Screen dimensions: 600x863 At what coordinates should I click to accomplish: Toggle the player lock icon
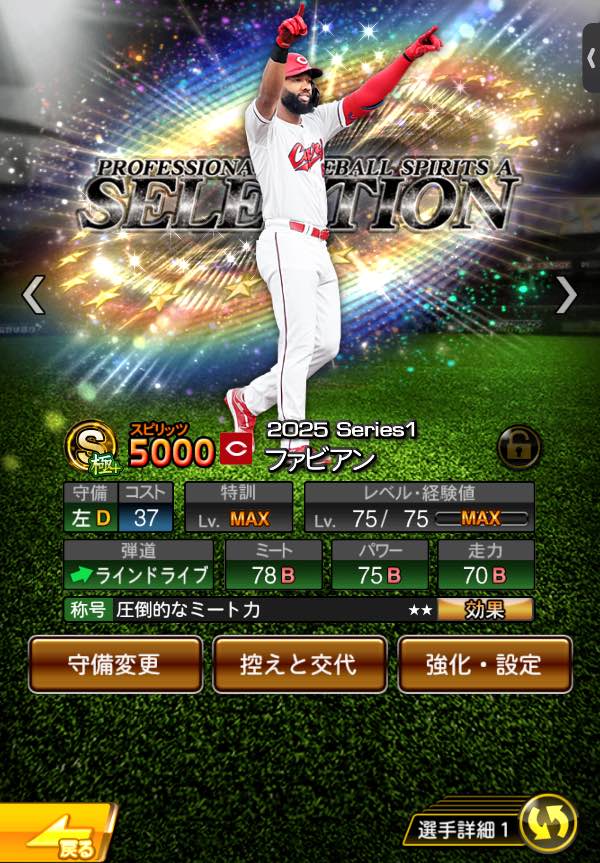click(519, 447)
